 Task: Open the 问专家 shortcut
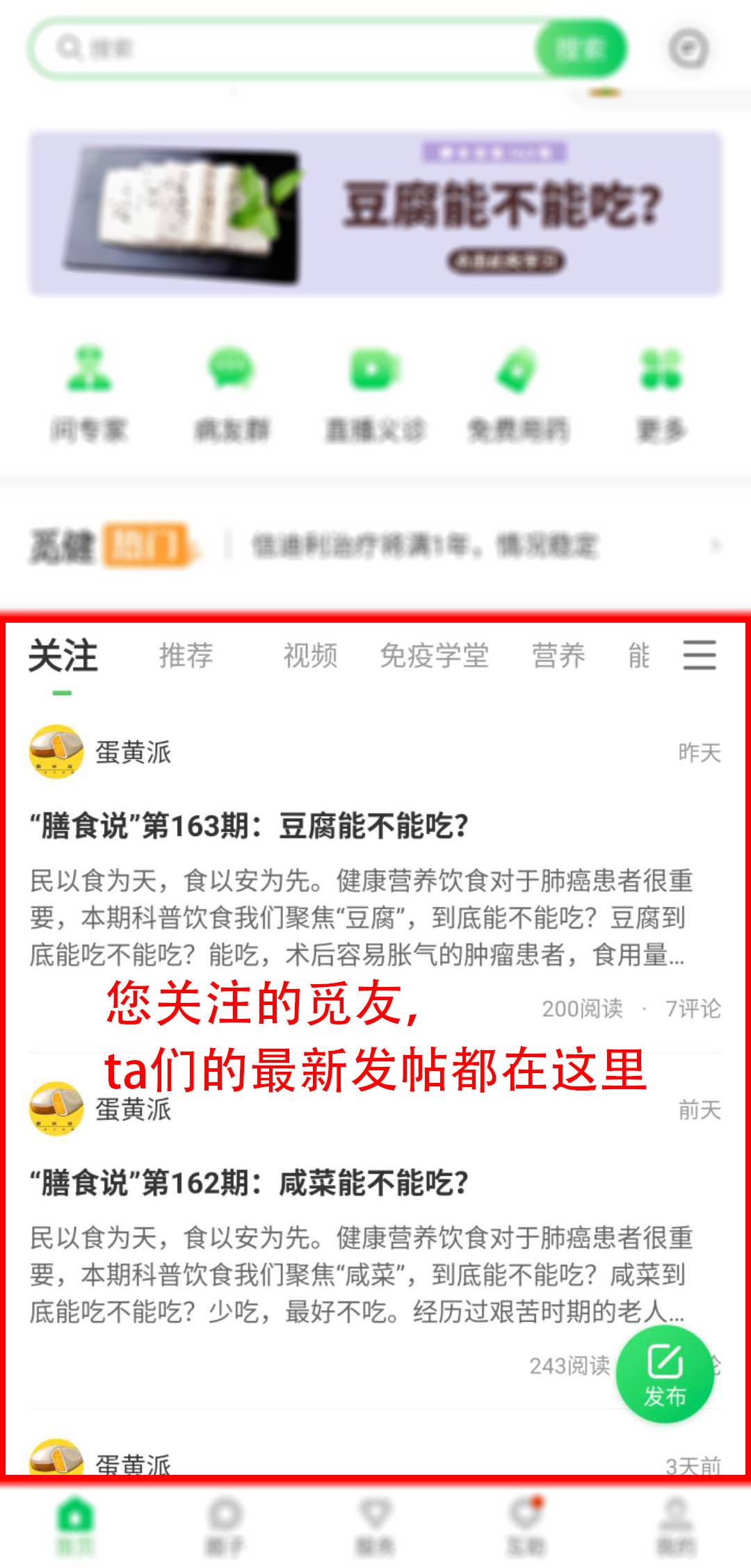(89, 393)
